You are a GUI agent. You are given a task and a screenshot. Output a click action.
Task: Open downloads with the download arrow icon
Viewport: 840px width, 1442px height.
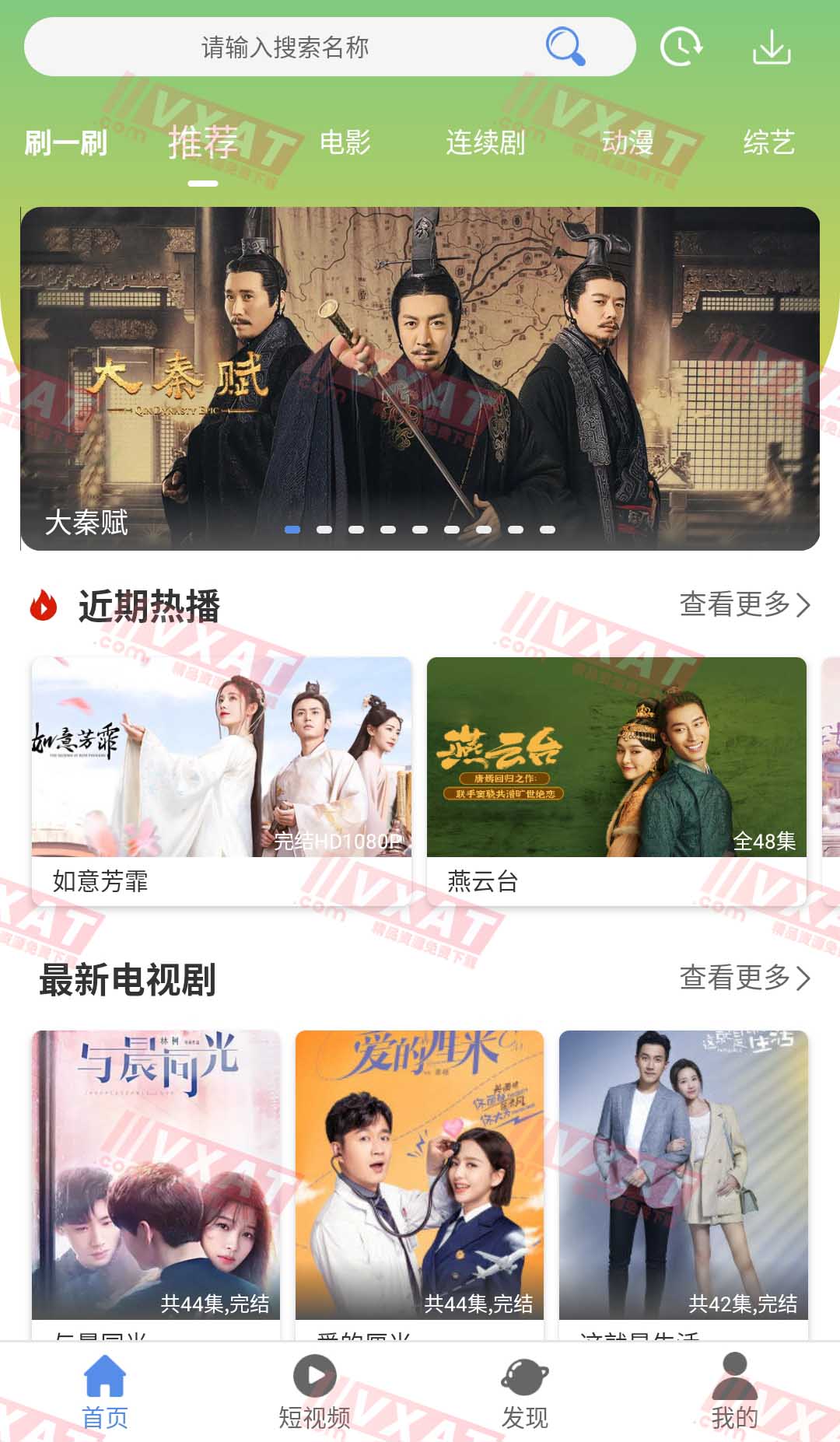point(769,48)
